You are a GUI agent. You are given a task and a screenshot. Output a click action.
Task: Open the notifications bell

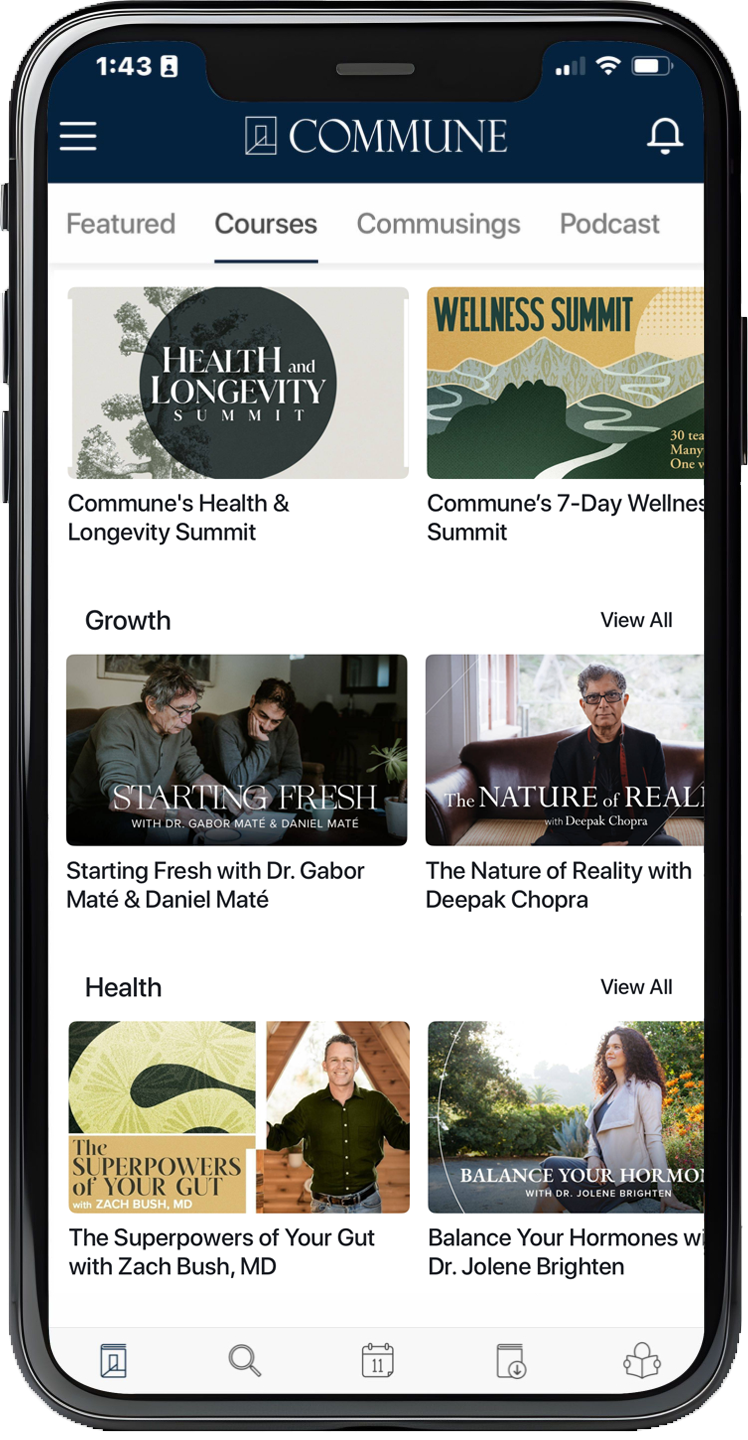(664, 135)
